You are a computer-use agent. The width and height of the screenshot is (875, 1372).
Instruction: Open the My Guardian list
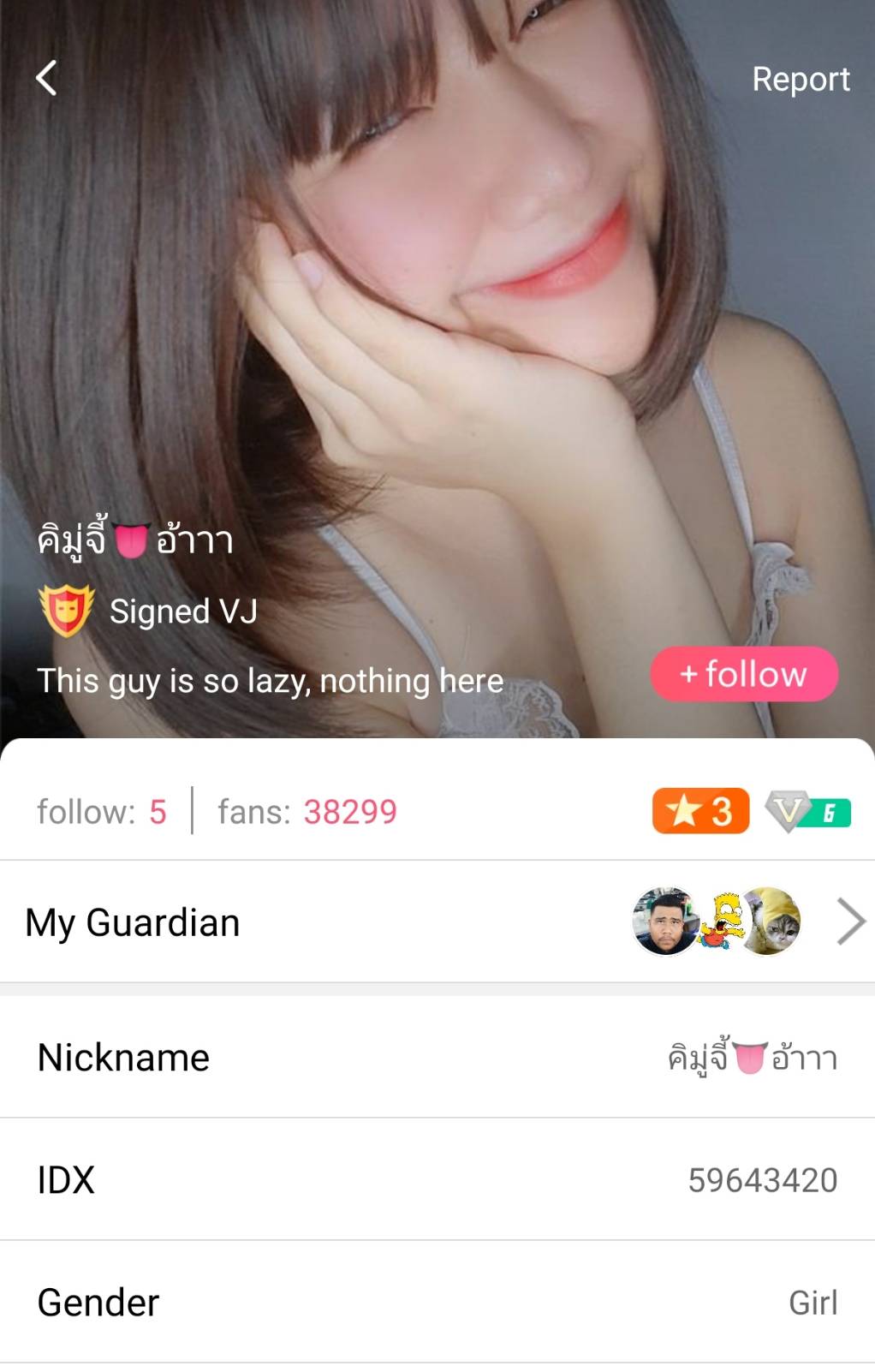pos(437,922)
